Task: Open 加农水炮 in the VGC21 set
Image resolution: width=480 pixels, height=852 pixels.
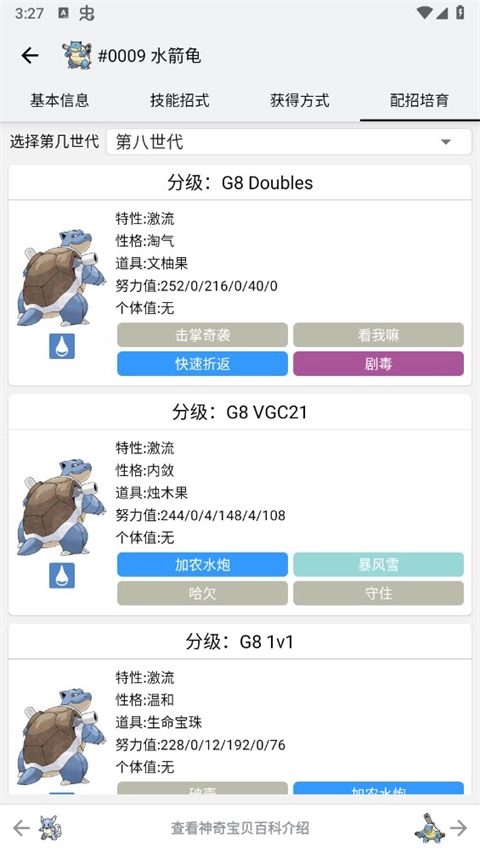Action: pos(202,565)
